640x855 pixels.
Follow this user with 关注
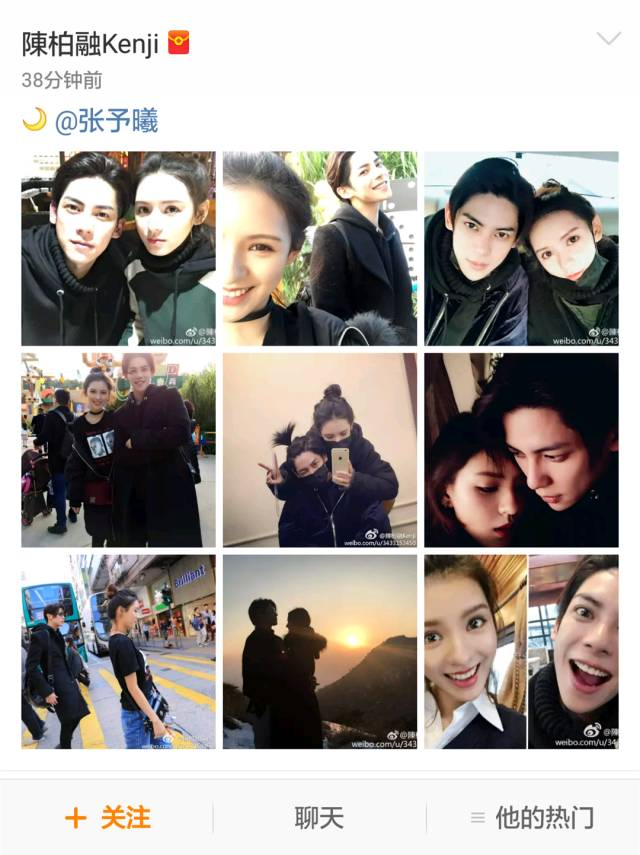click(x=107, y=818)
